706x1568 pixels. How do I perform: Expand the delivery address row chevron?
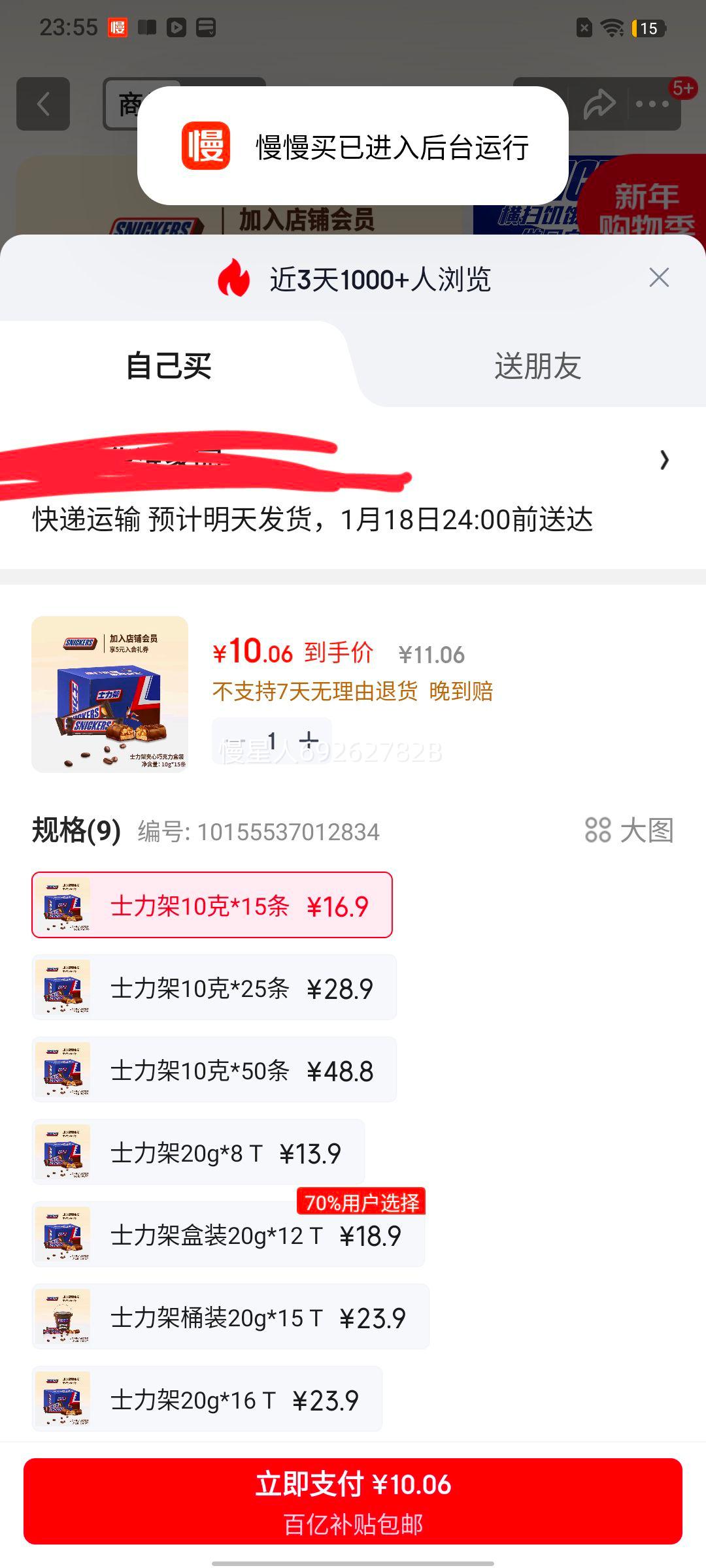click(664, 461)
